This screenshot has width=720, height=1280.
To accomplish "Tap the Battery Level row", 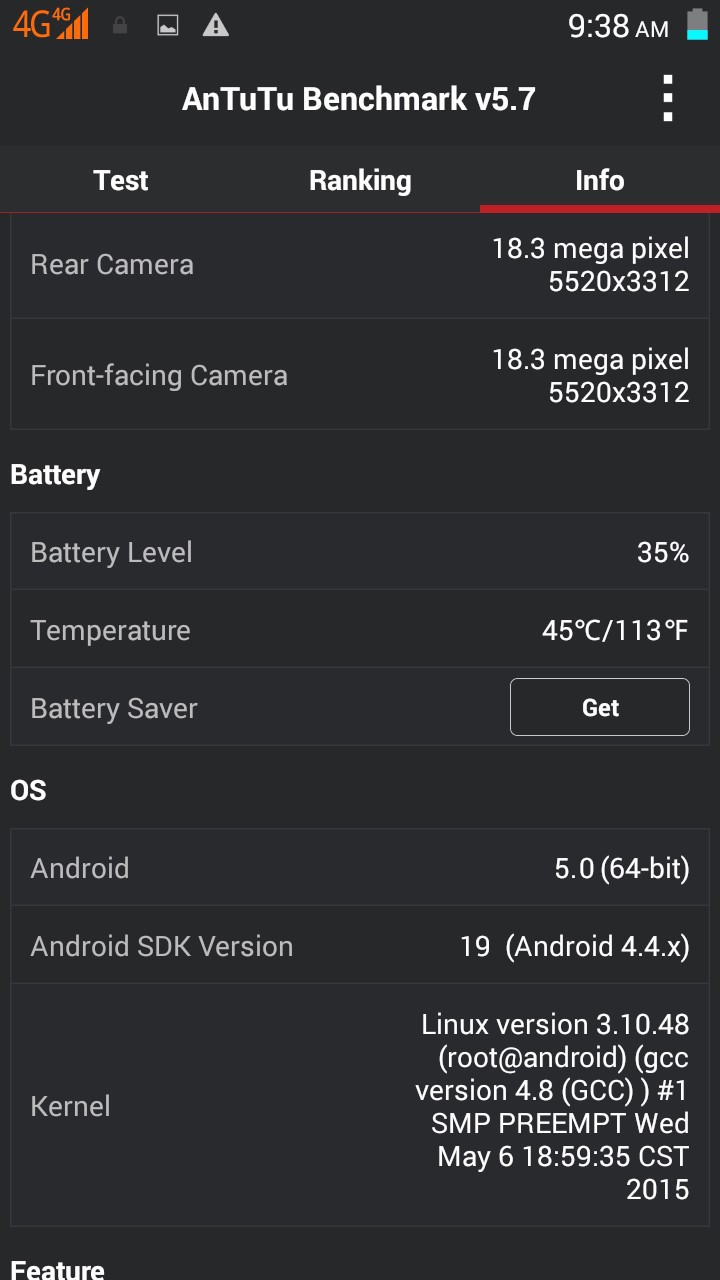I will (360, 552).
